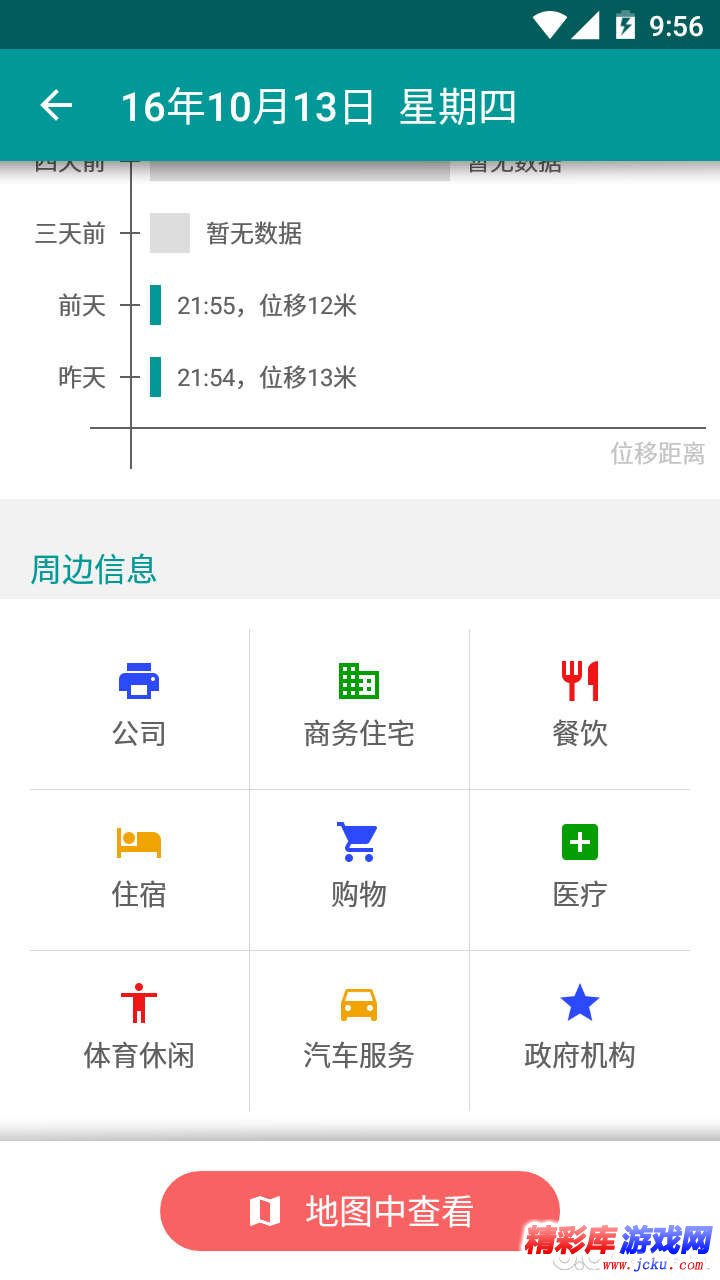Go back using the arrow icon

pos(56,105)
